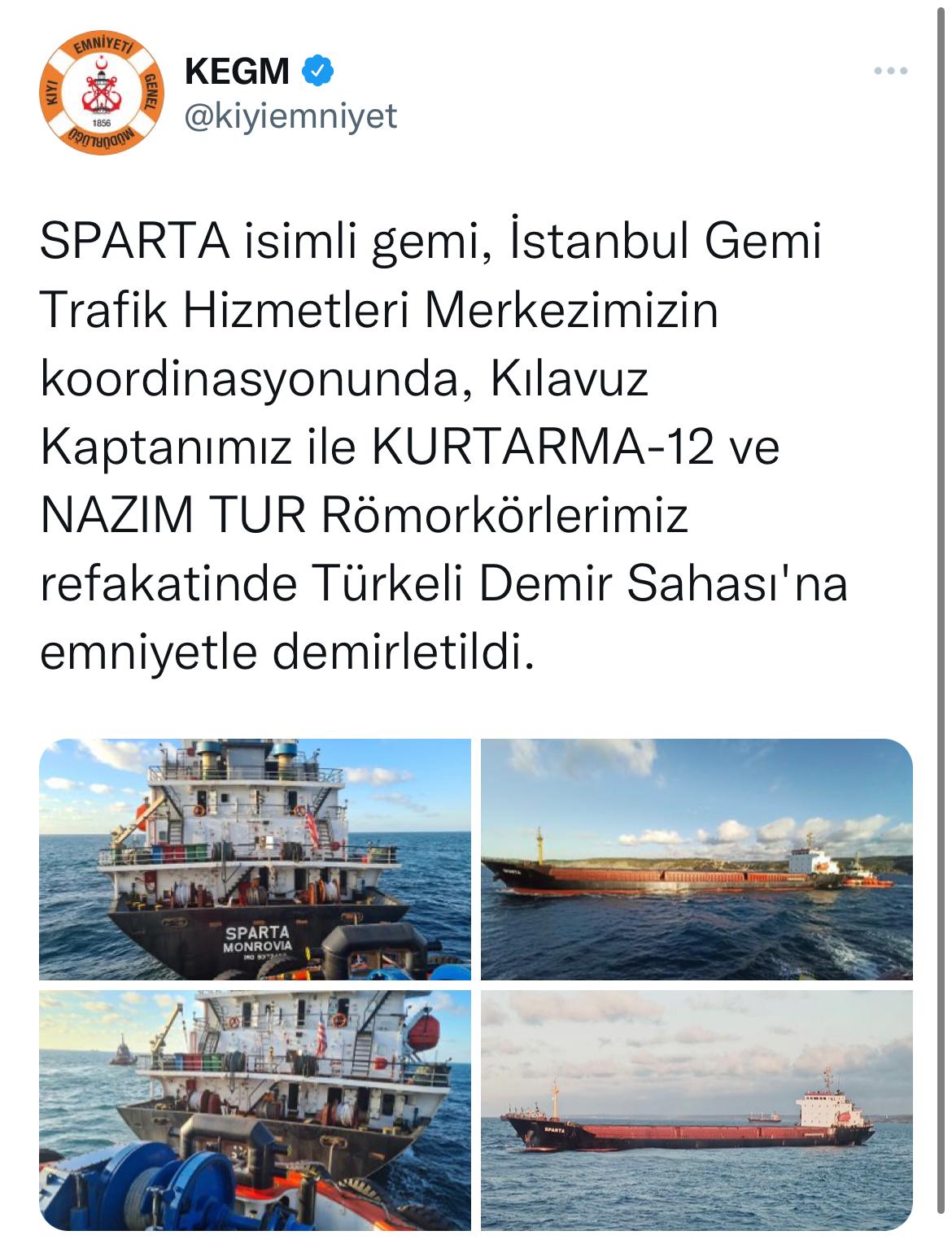Open the tweet's three-dot overflow menu

(890, 72)
